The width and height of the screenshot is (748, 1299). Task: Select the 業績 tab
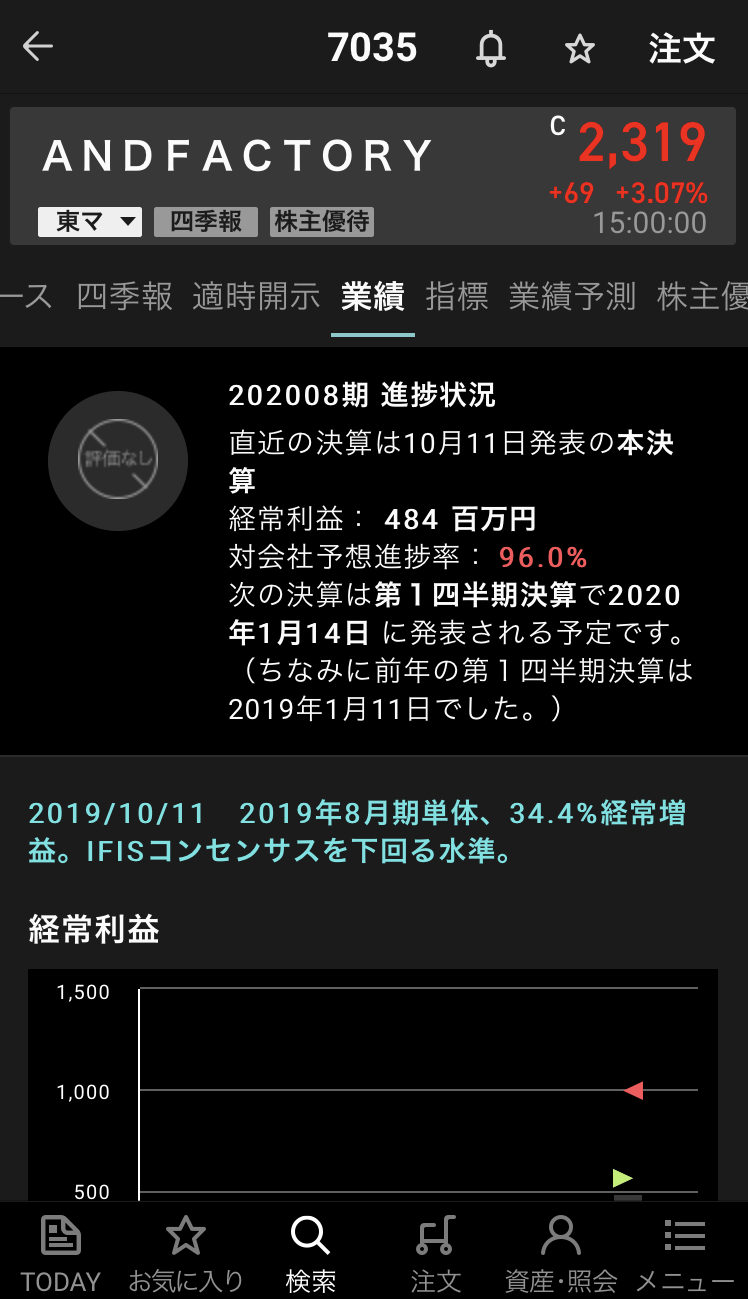click(x=373, y=296)
